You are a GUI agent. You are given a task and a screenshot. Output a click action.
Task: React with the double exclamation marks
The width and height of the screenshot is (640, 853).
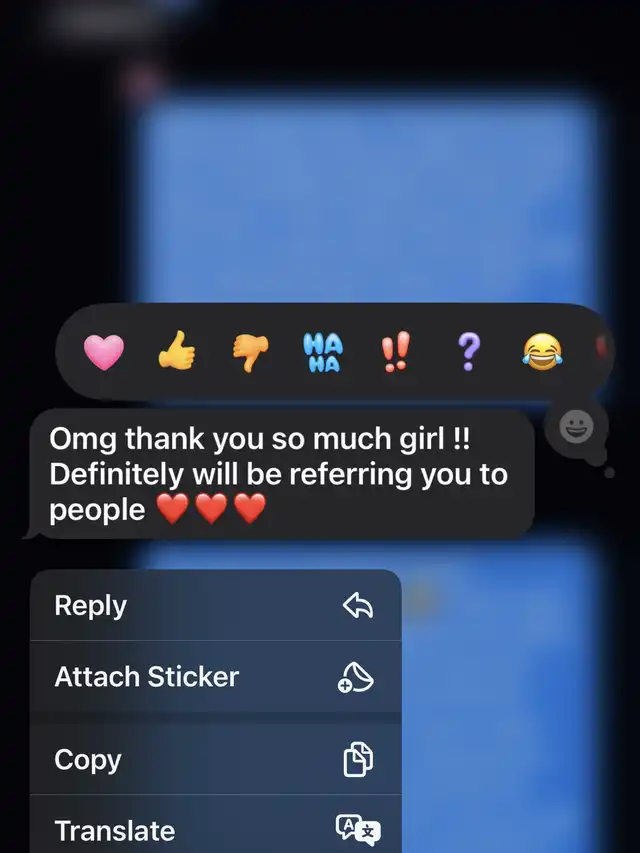[396, 351]
